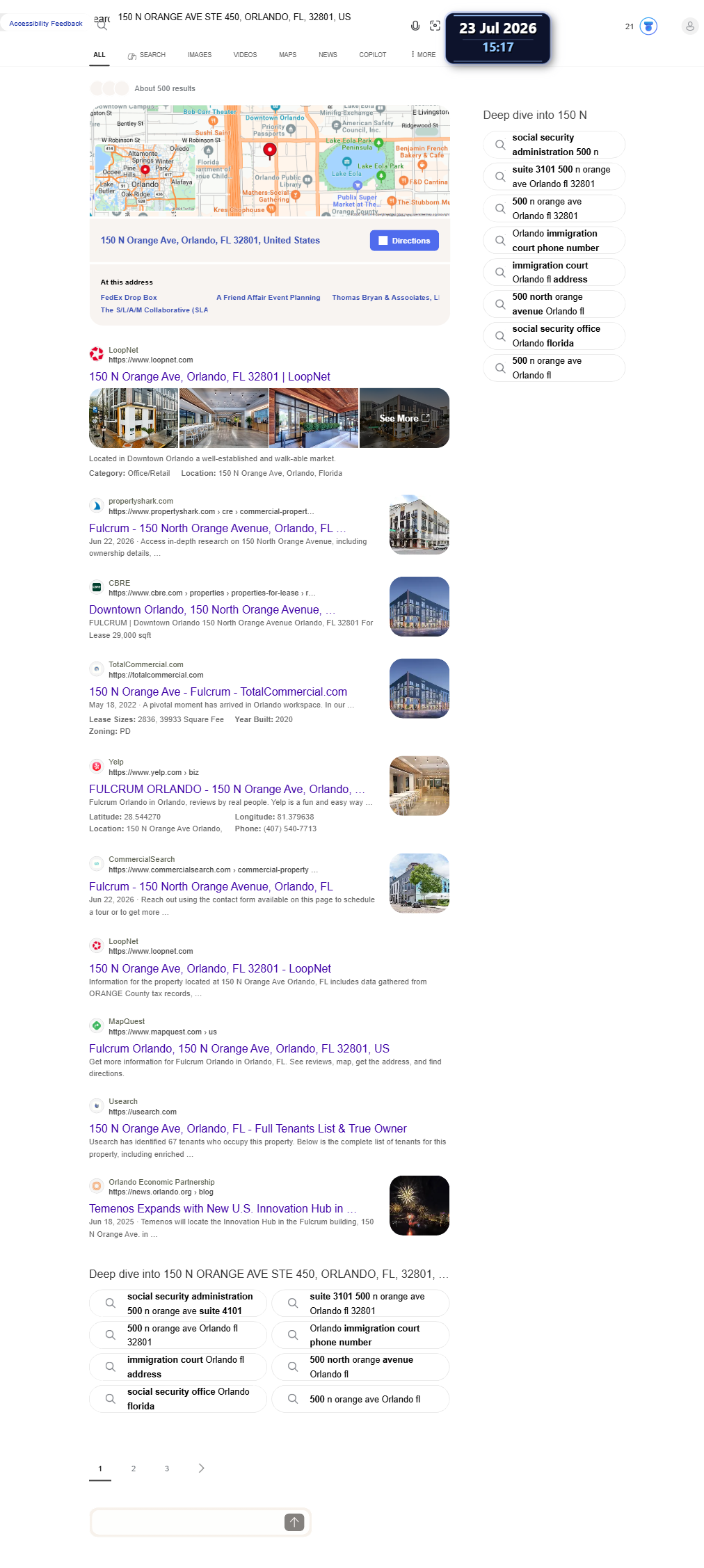Viewport: 704px width, 1568px height.
Task: Open Yelp FULCRUM ORLANDO result
Action: (227, 790)
